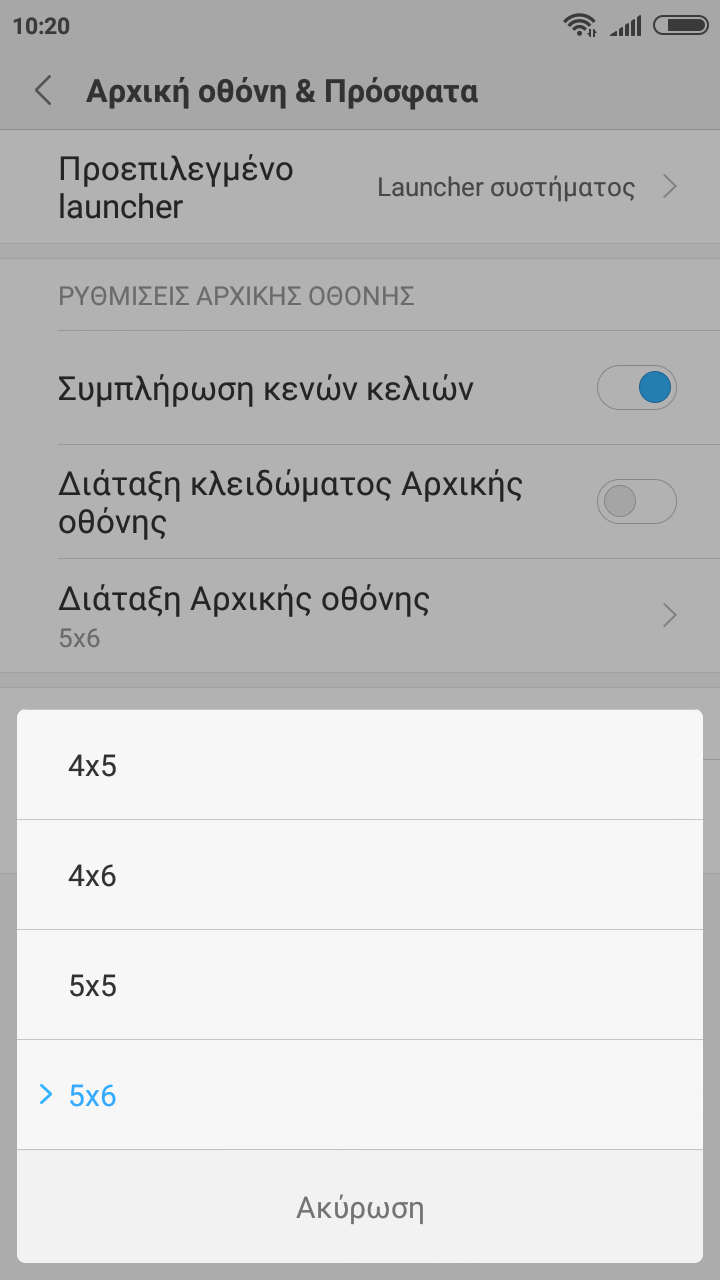Dismiss the dialog with Ακύρωση

coord(360,1208)
